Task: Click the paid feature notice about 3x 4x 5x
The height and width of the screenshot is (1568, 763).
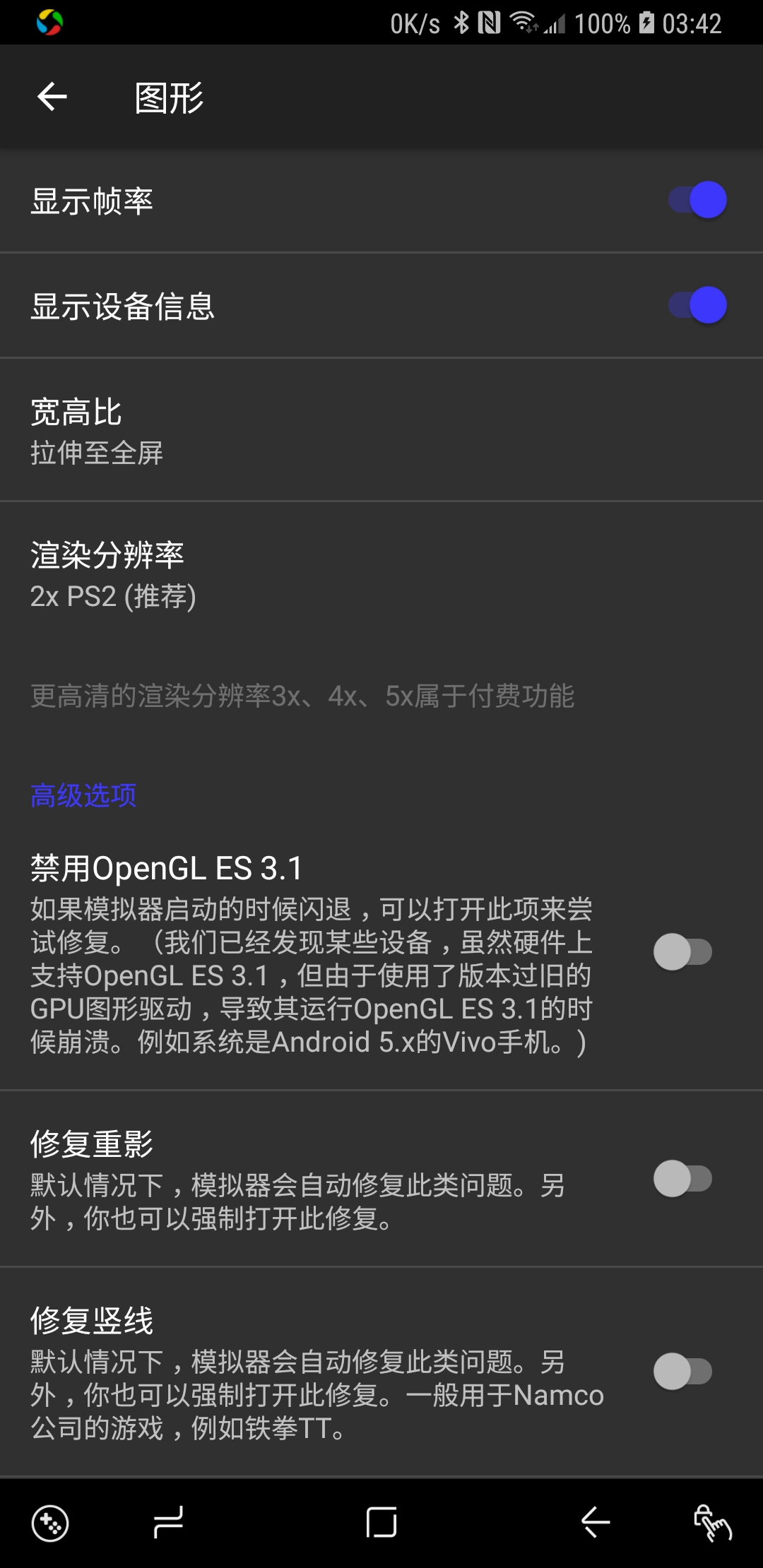Action: (304, 698)
